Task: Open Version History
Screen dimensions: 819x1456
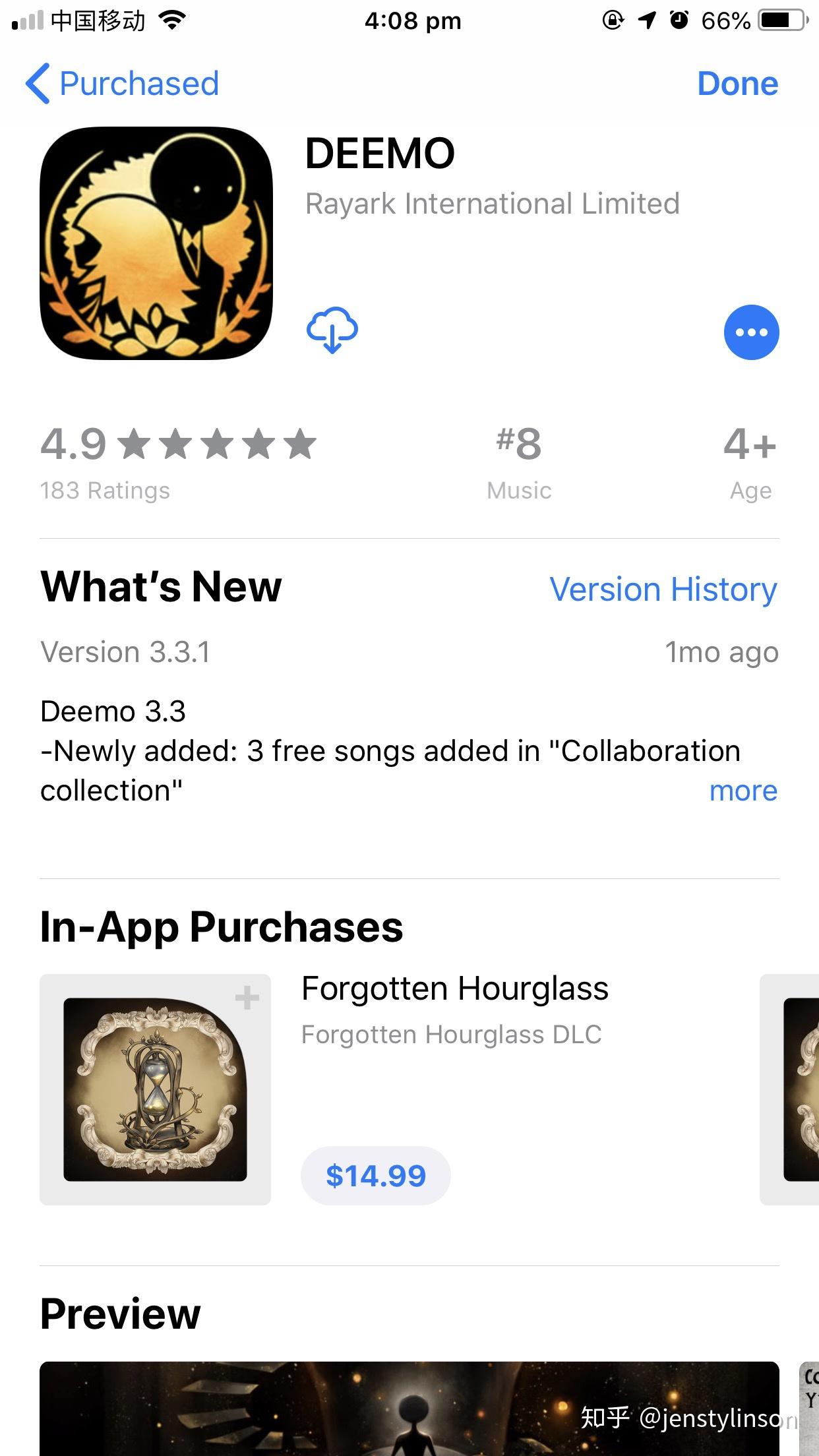Action: [x=663, y=589]
